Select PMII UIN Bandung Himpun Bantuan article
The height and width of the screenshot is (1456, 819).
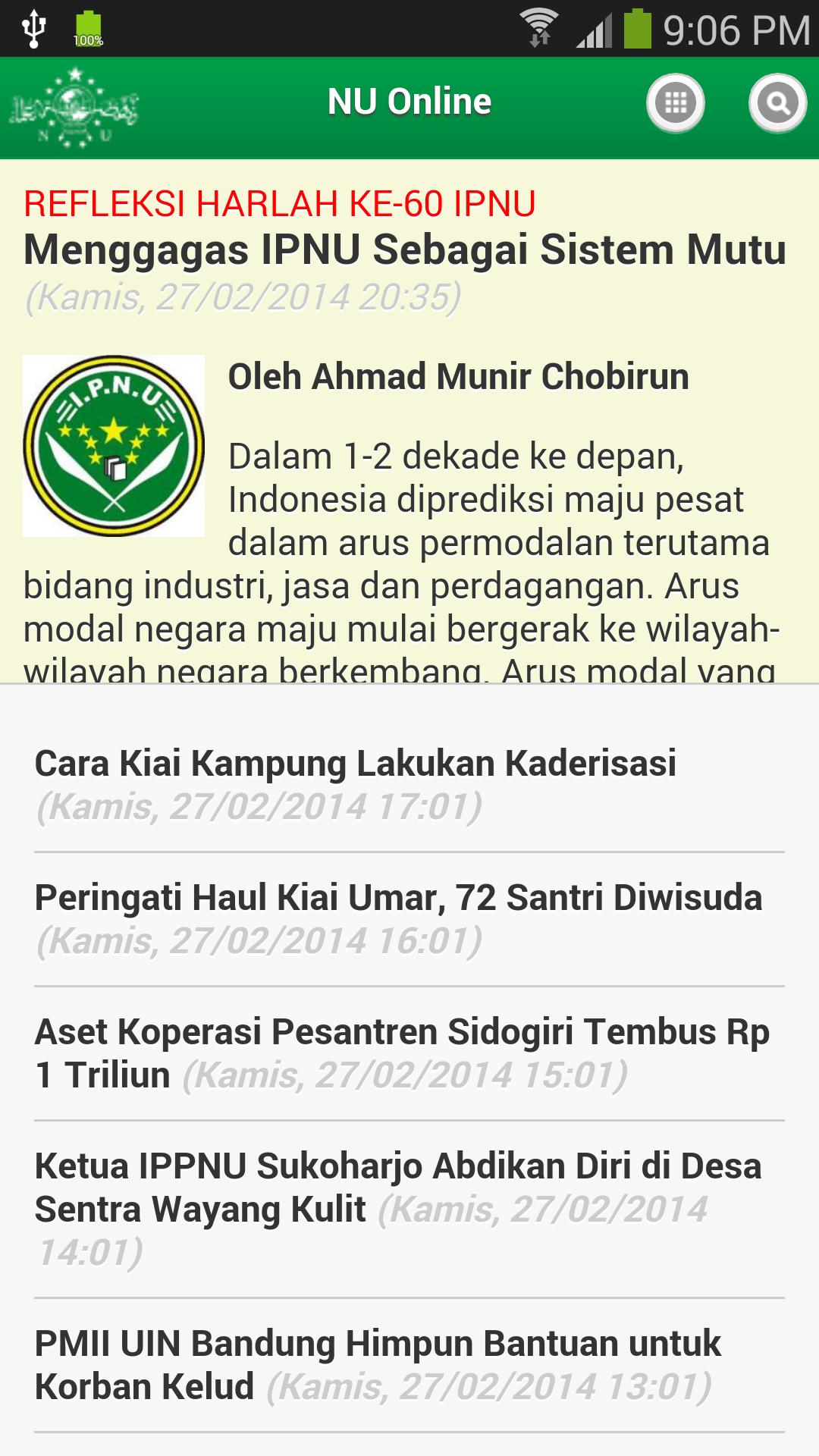[x=378, y=1364]
